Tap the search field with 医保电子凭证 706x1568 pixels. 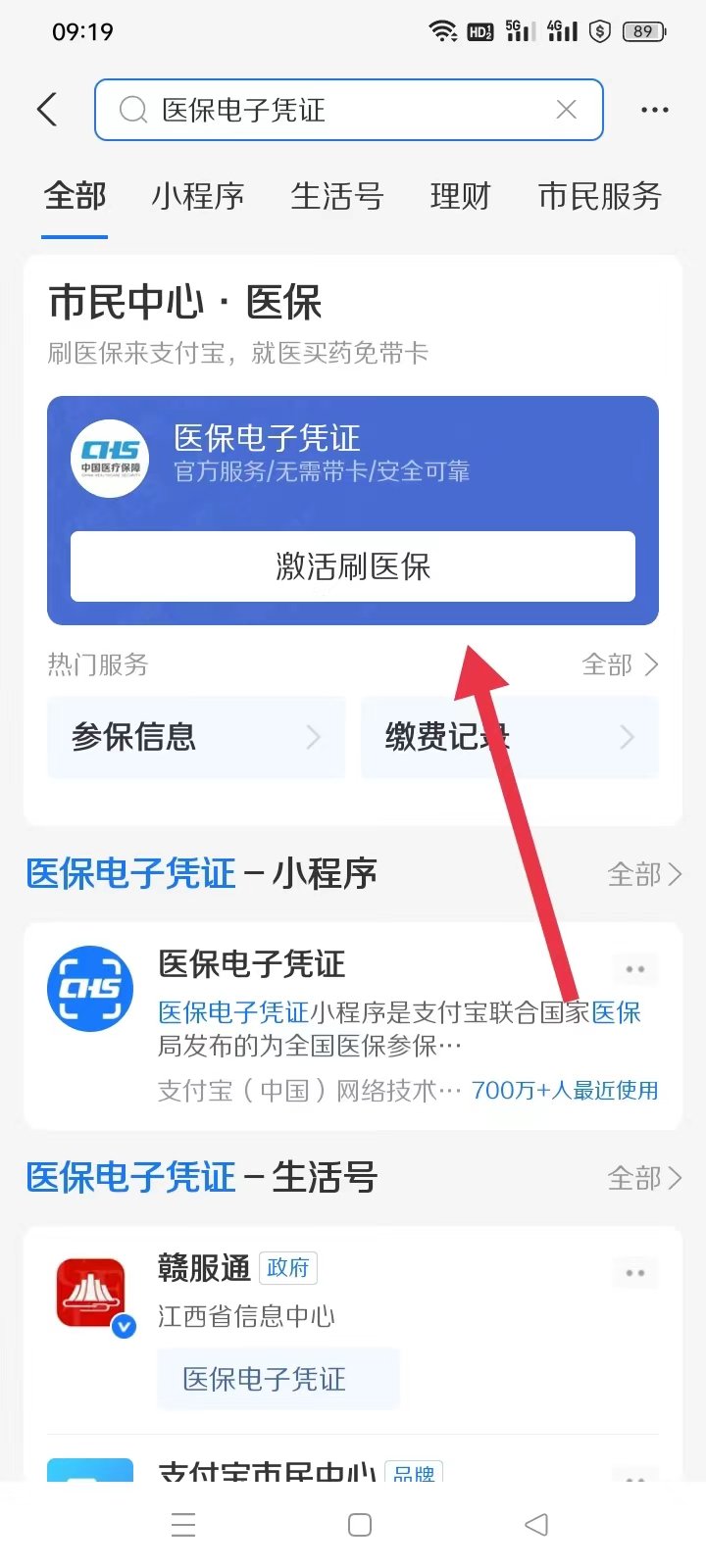333,110
